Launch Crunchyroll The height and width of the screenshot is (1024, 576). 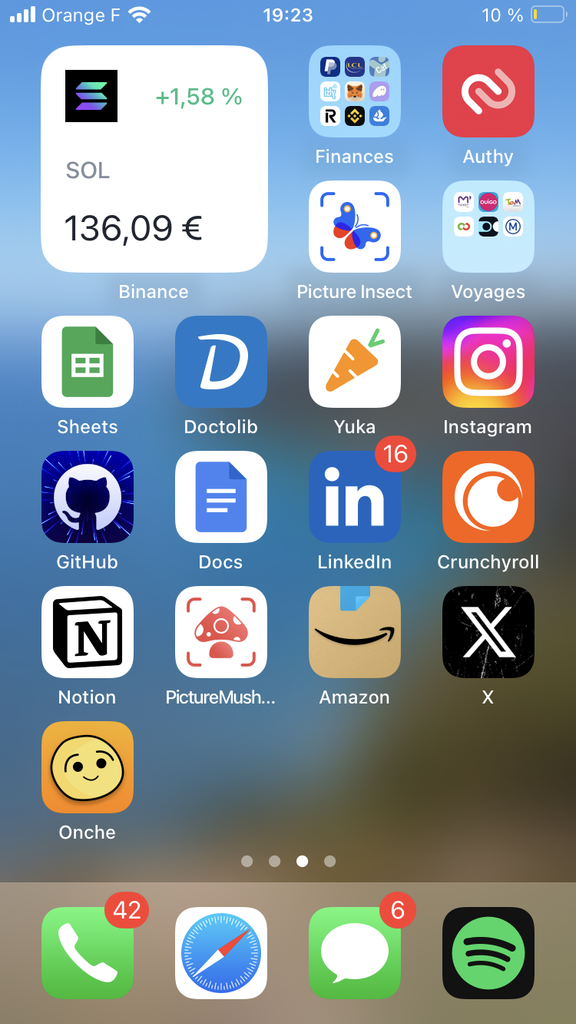(x=488, y=497)
